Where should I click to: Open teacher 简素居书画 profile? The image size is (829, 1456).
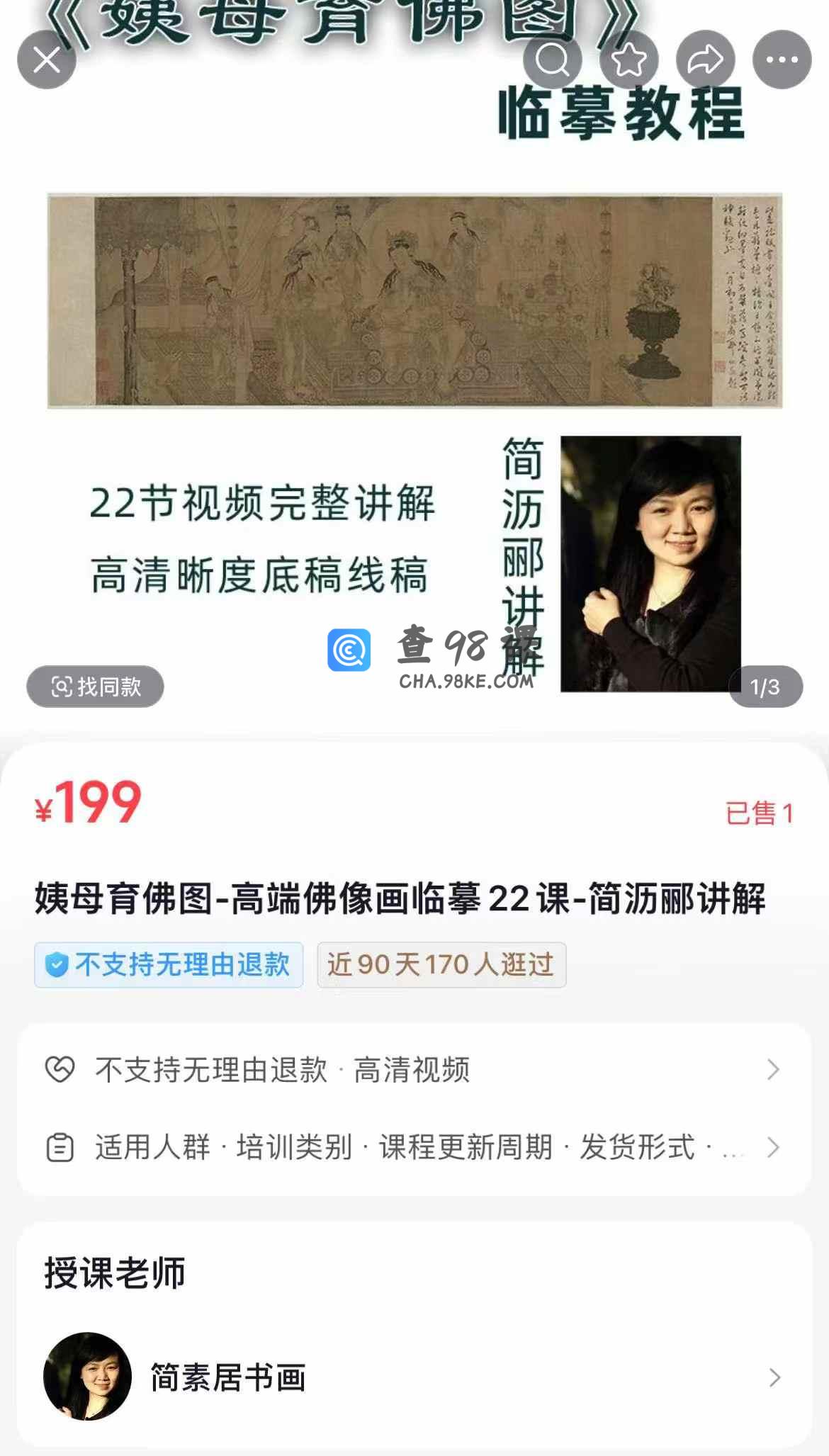pos(414,1377)
